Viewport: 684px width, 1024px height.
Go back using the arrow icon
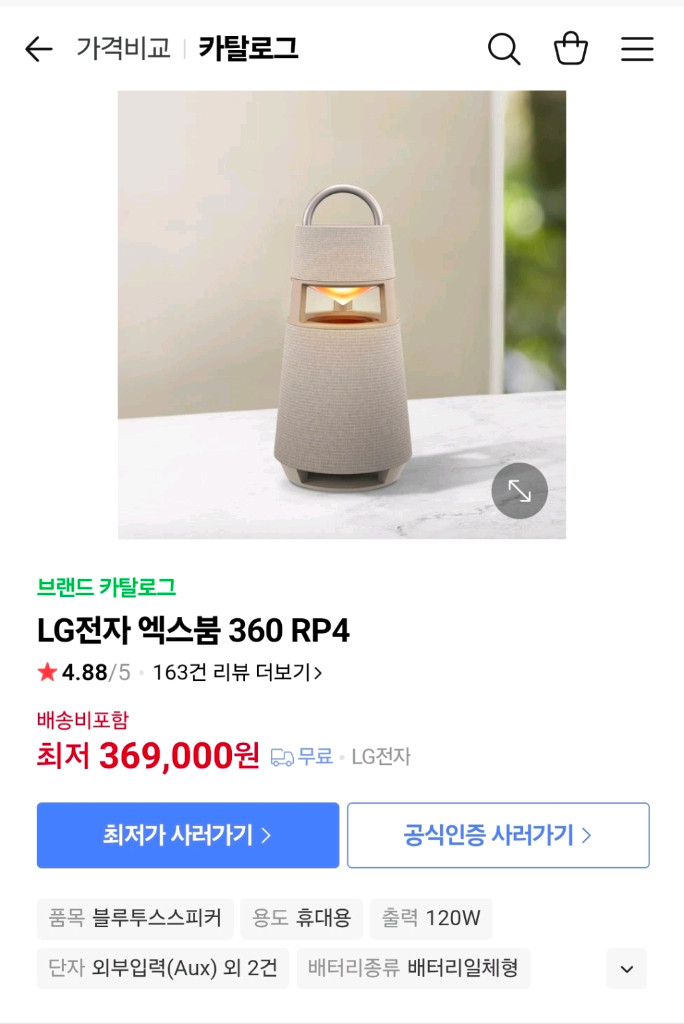tap(38, 49)
